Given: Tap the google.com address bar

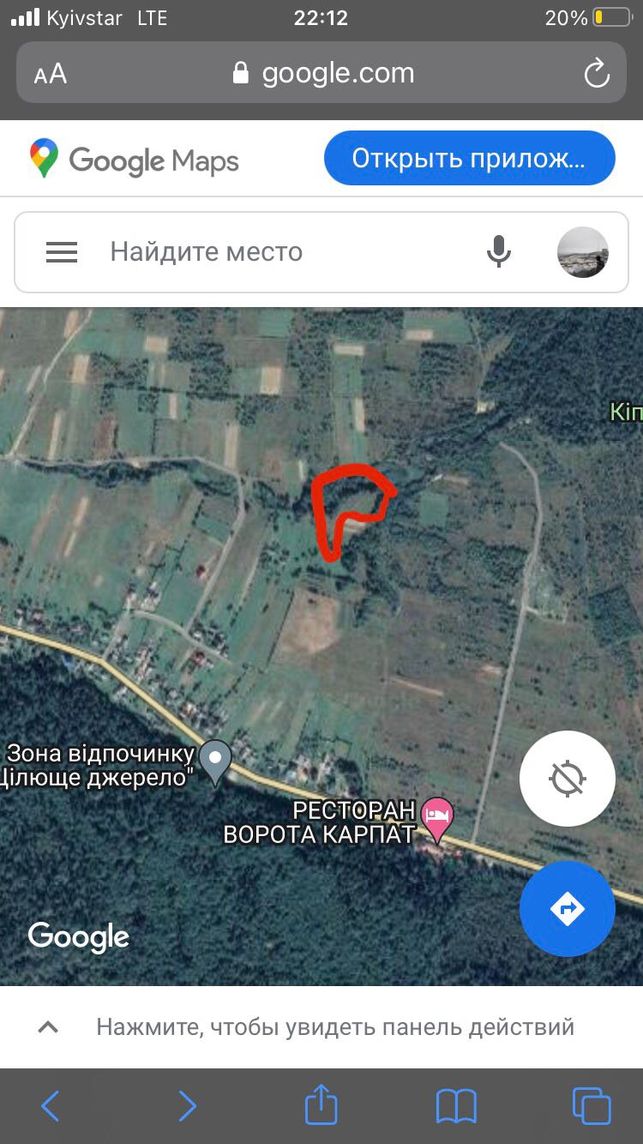Looking at the screenshot, I should tap(321, 73).
